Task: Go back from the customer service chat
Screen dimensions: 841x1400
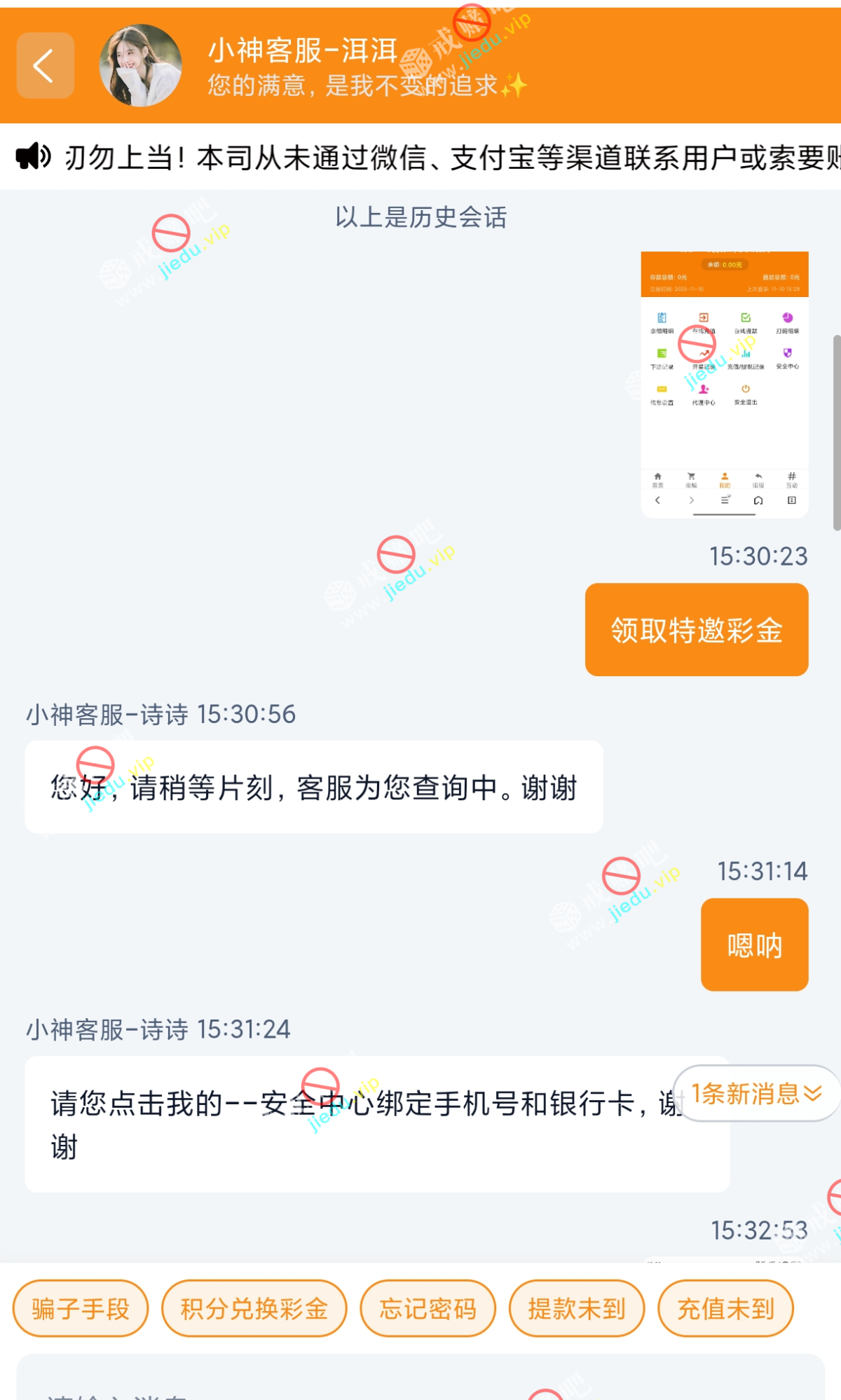Action: (x=45, y=66)
